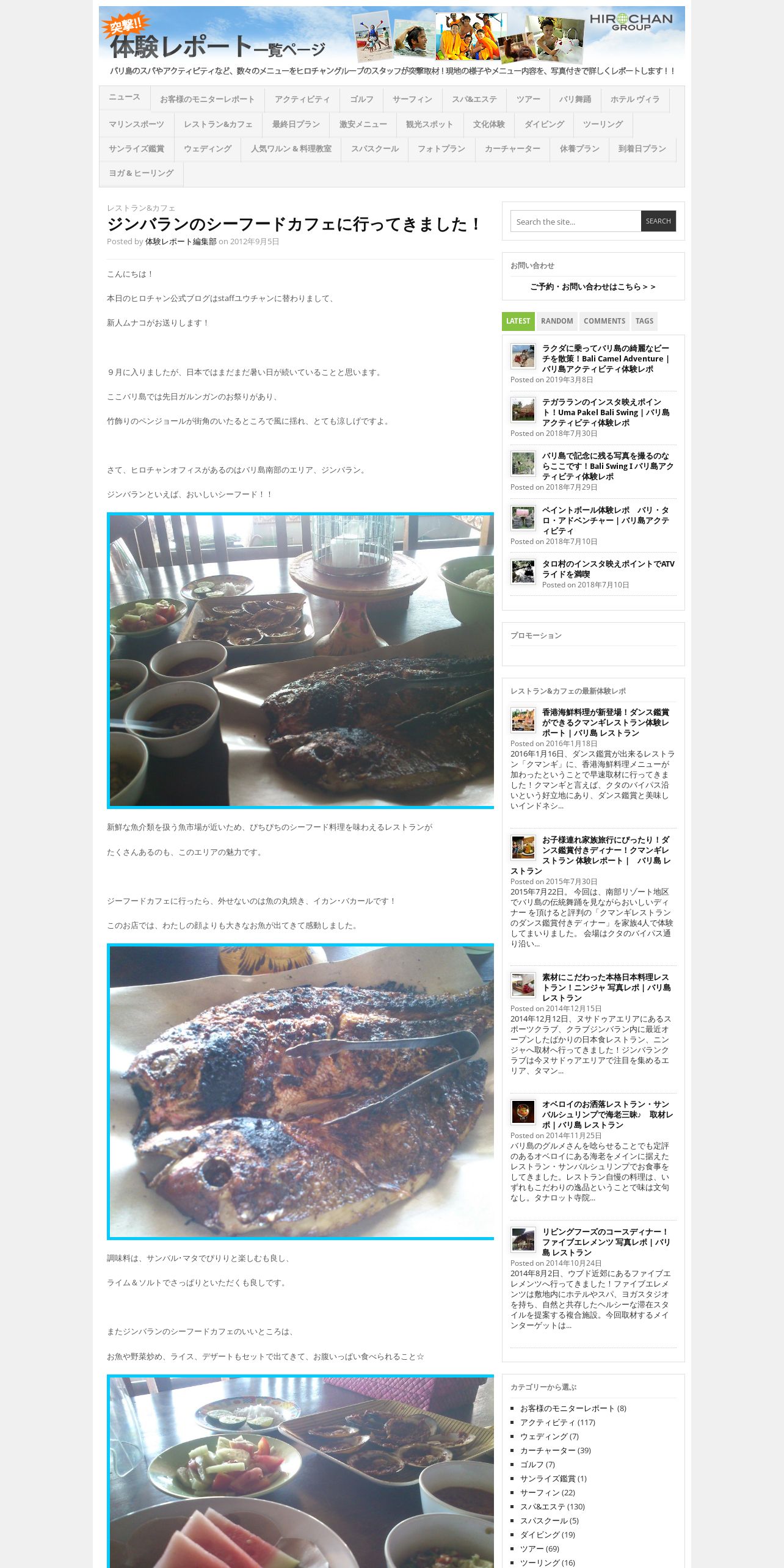The width and height of the screenshot is (784, 1568).
Task: Open the レストラン&カフェ category above the title
Action: 141,208
